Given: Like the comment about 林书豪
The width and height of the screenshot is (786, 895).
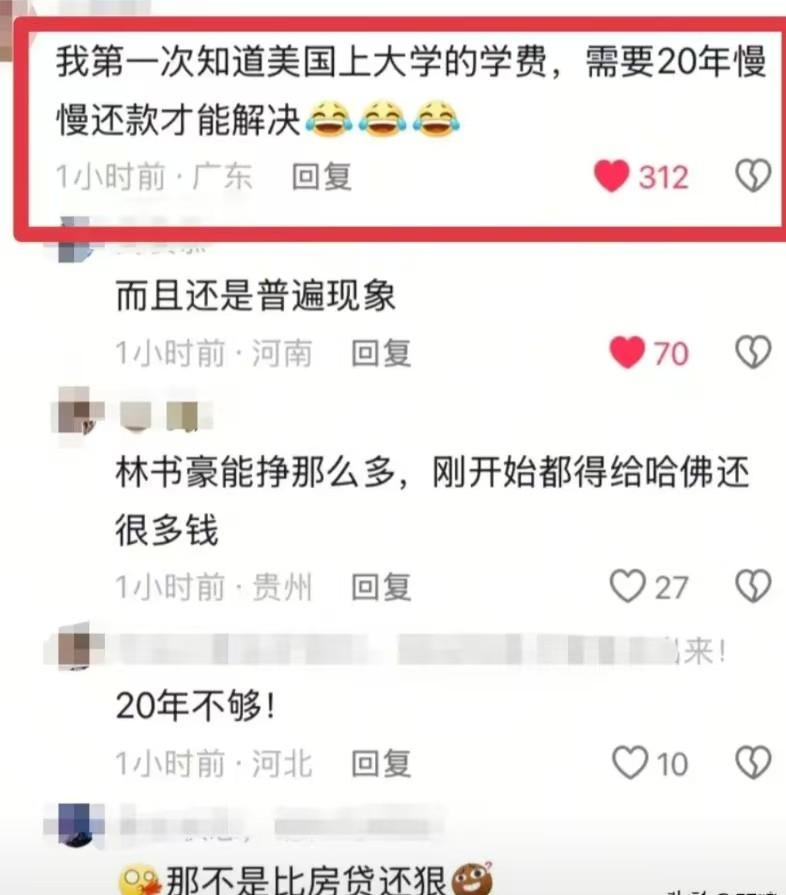Looking at the screenshot, I should (628, 586).
